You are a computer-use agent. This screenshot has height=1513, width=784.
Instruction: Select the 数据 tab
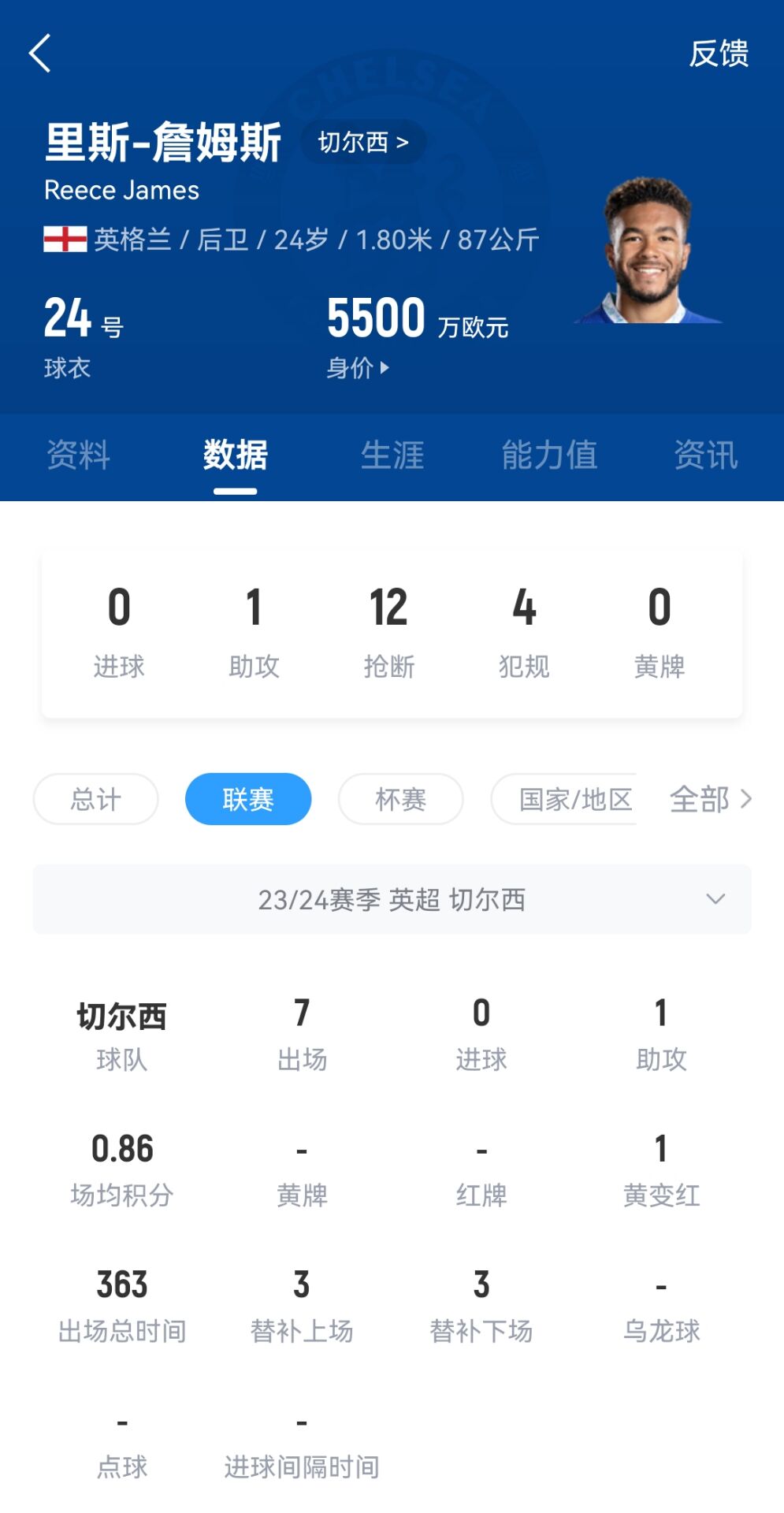[235, 455]
